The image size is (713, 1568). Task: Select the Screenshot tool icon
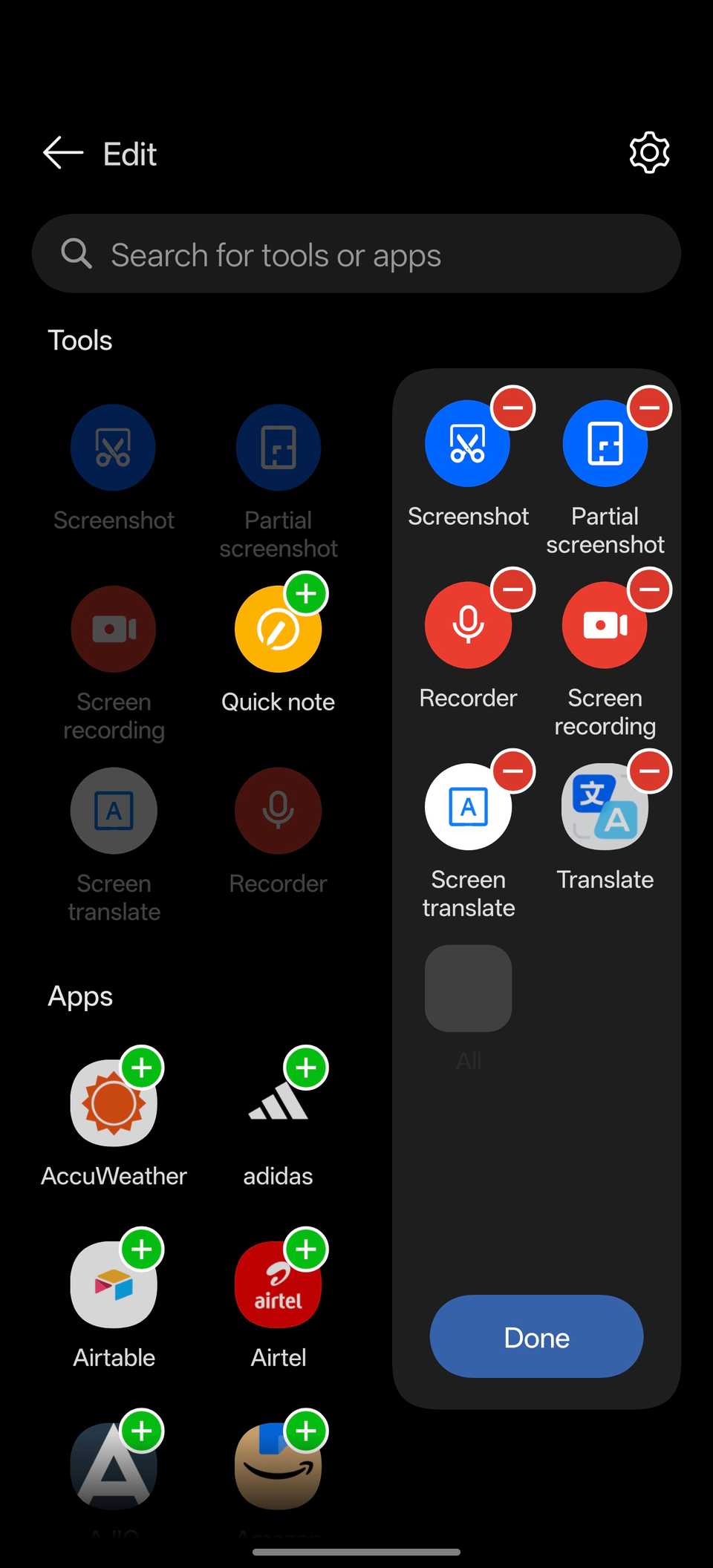point(113,447)
